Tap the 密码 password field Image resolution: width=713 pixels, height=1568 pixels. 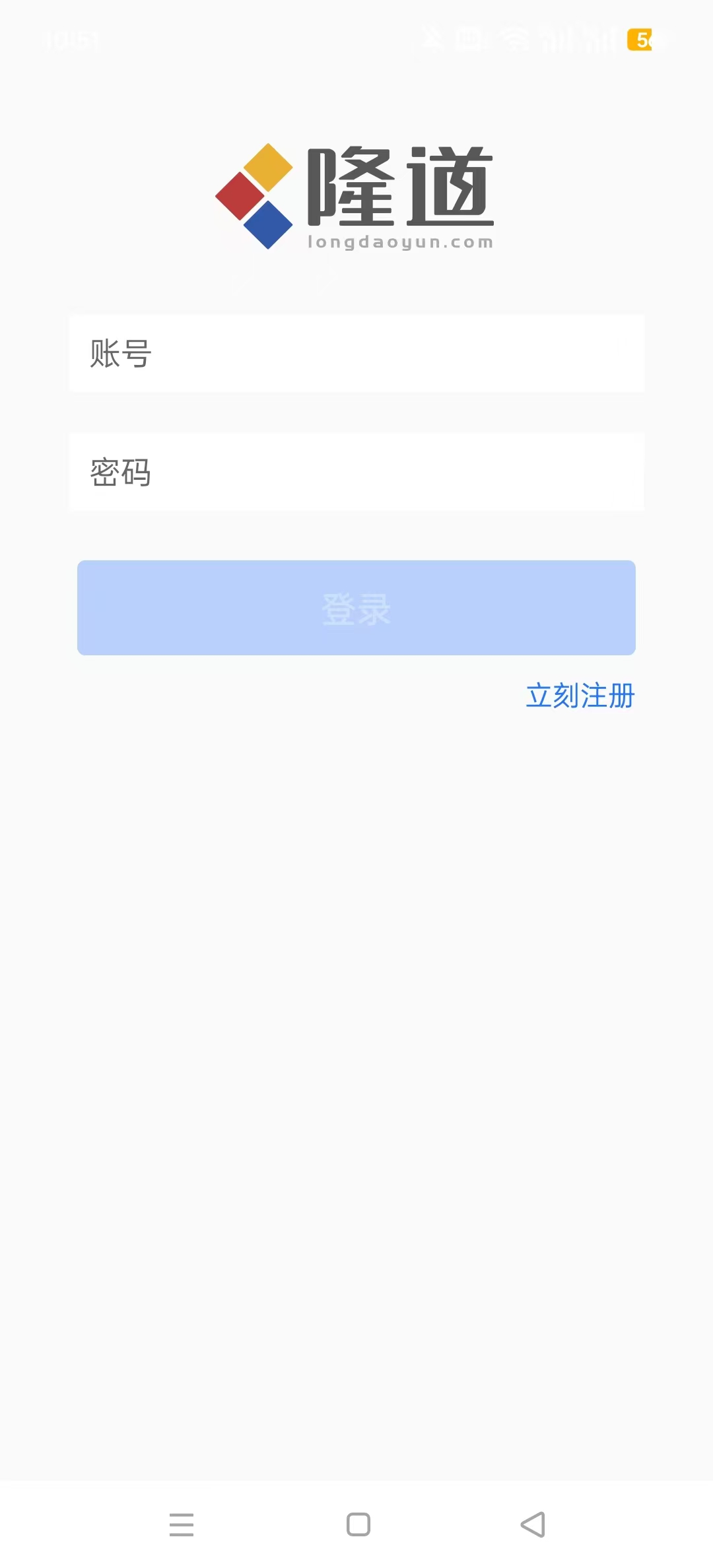[x=356, y=472]
